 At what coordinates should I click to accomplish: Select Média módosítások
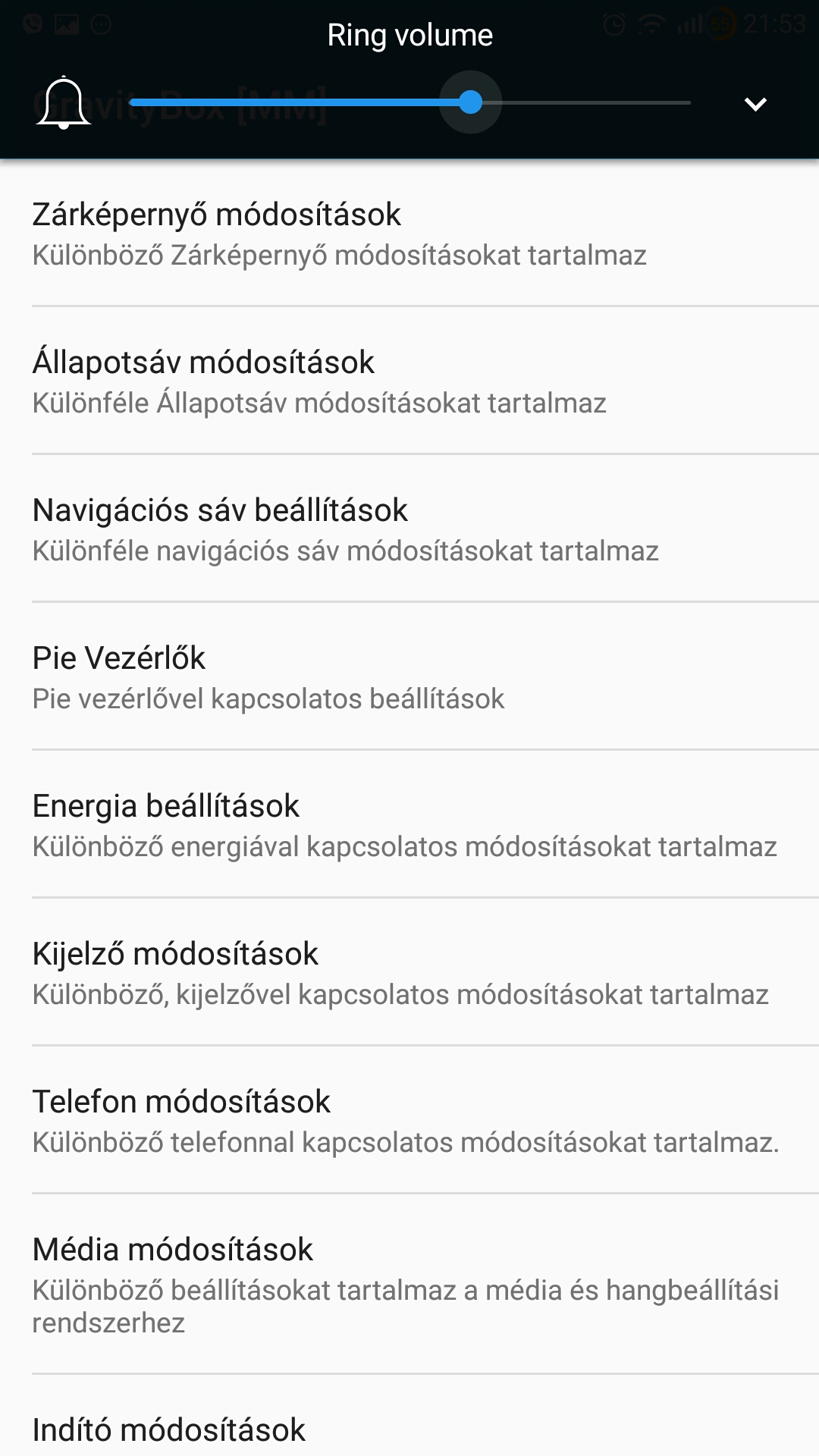click(x=409, y=1284)
